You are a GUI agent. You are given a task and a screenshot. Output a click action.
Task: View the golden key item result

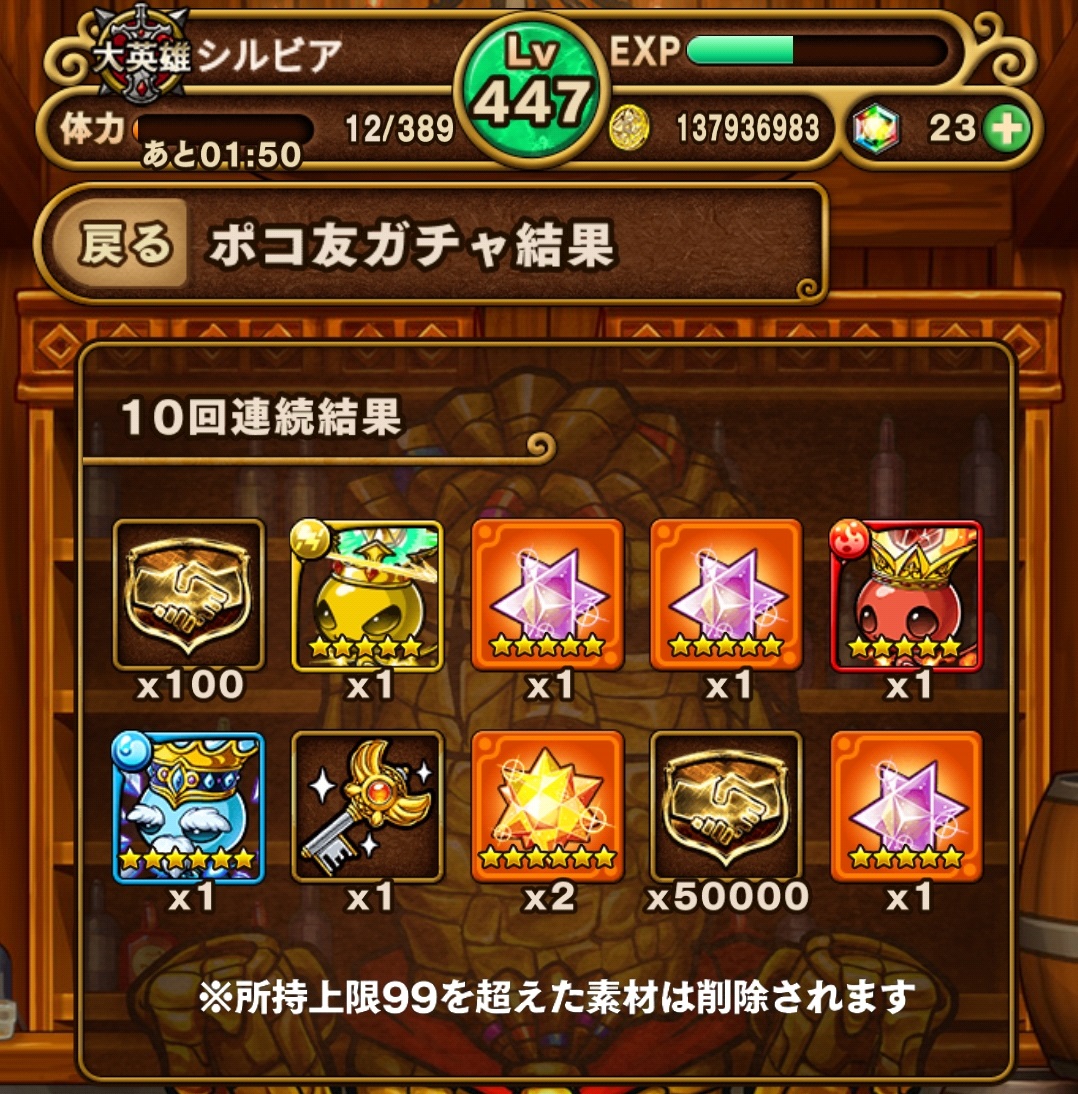tap(367, 807)
